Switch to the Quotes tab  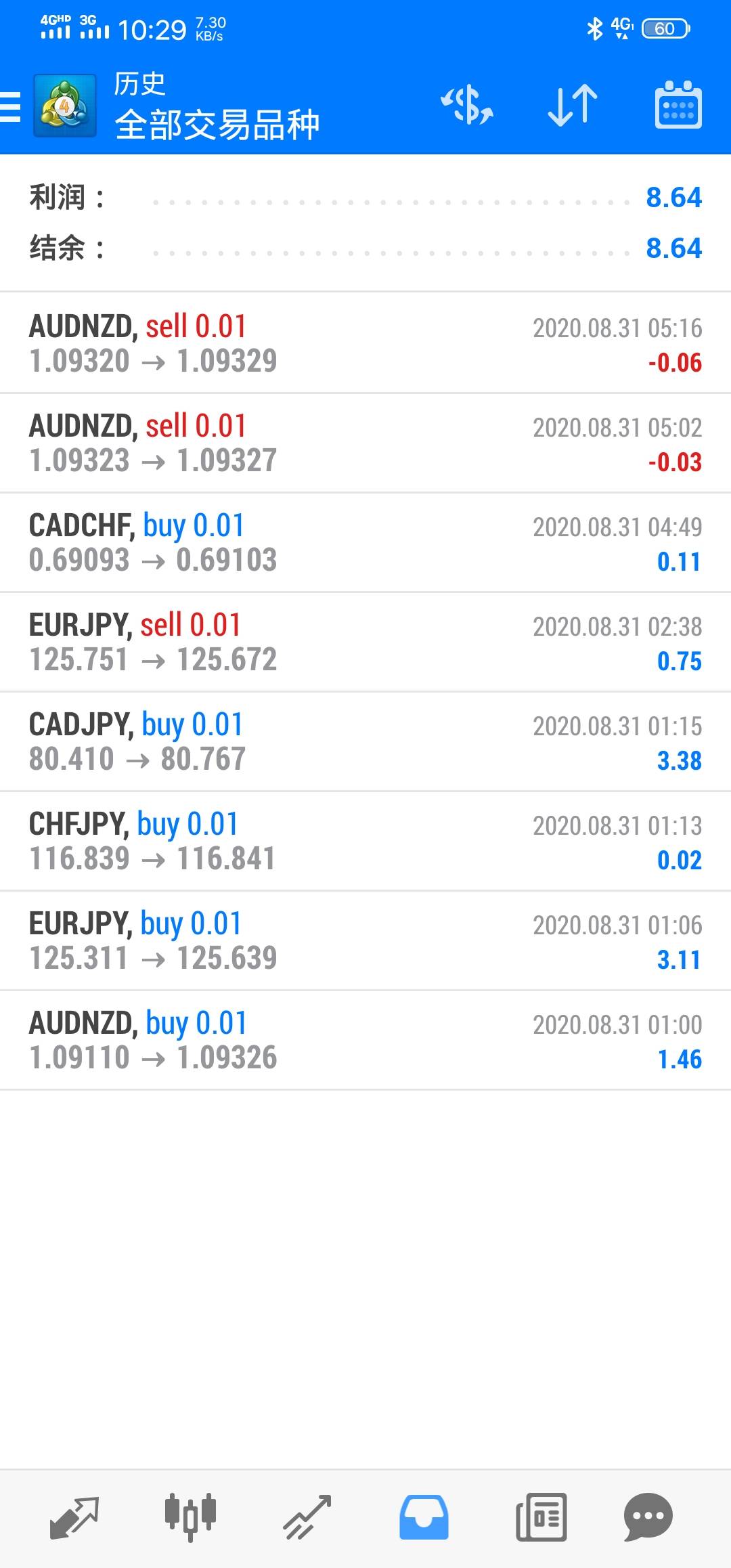74,1517
